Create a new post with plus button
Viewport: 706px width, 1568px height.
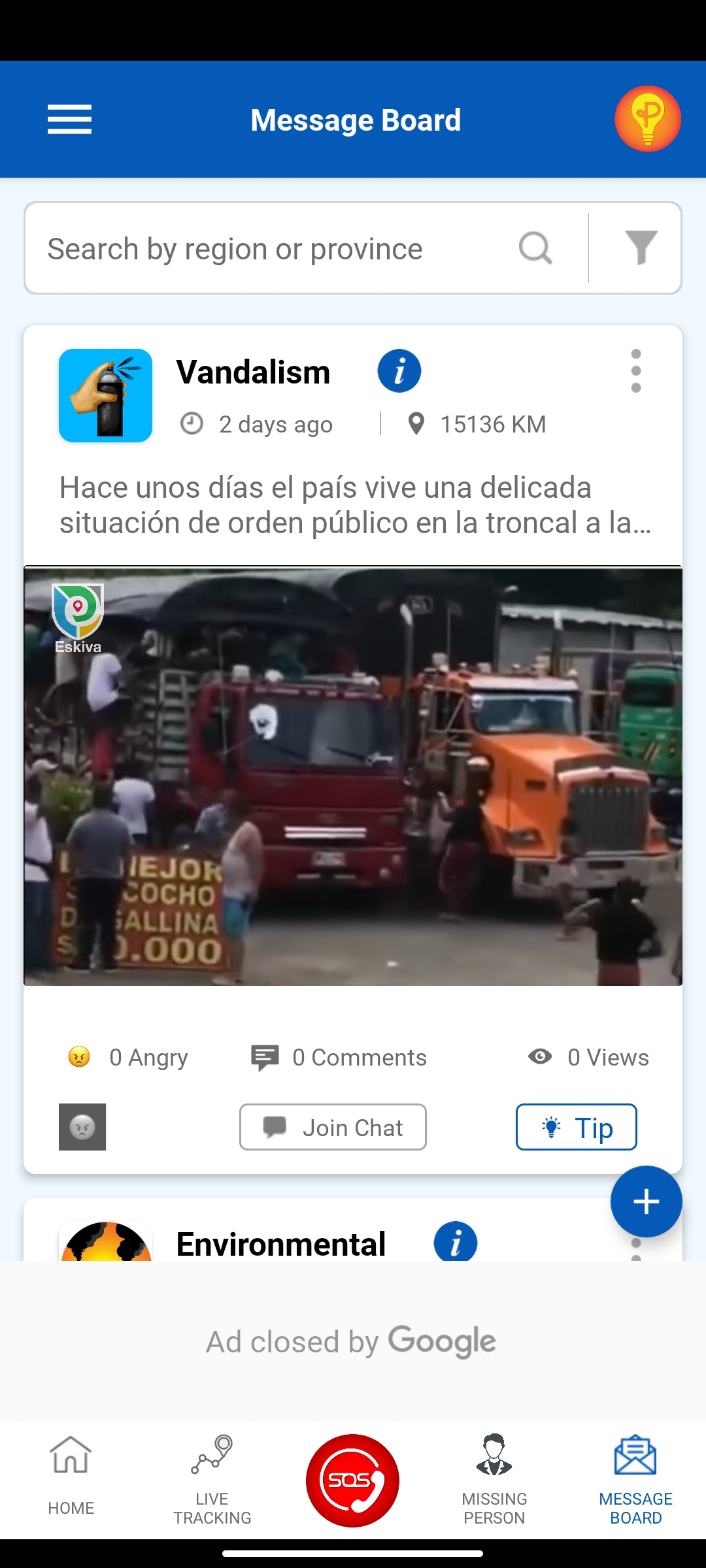coord(646,1201)
